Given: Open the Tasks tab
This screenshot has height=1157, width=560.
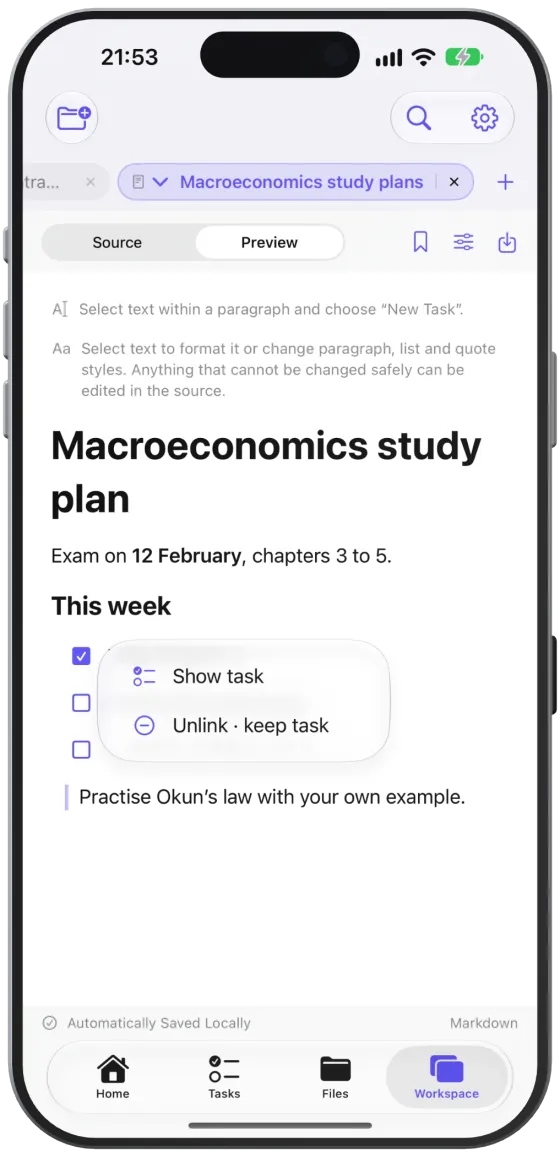Looking at the screenshot, I should click(224, 1077).
